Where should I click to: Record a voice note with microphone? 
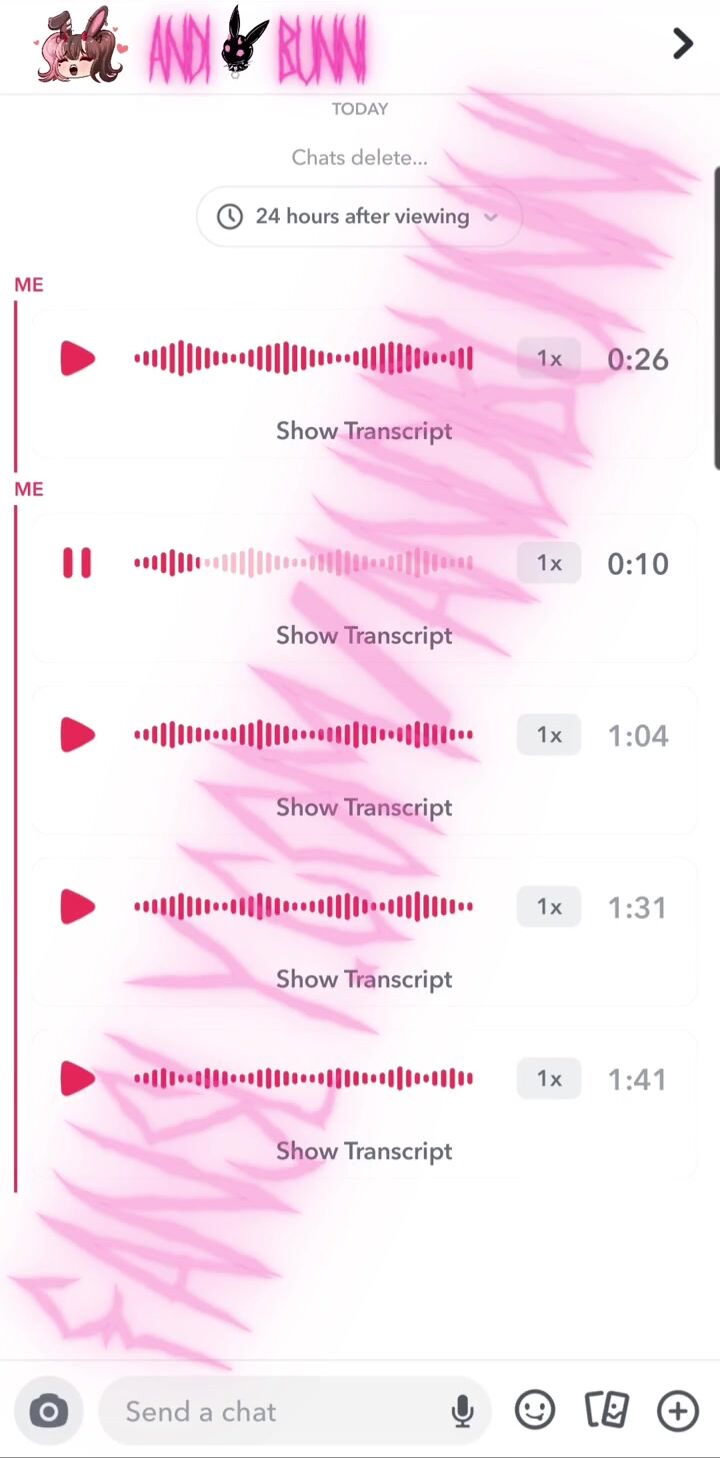coord(462,1411)
